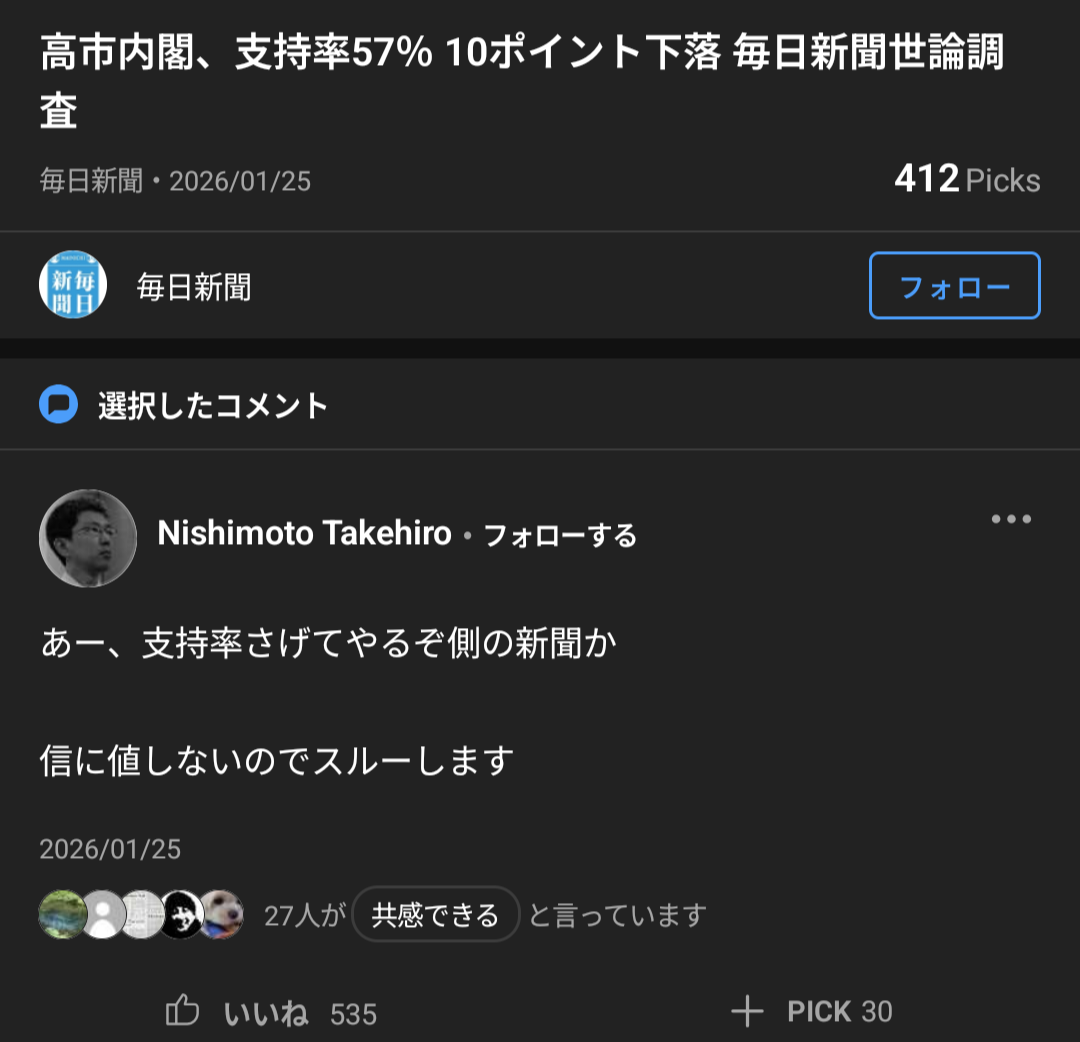The width and height of the screenshot is (1080, 1042).
Task: Open the three-dot menu on Nishimoto's comment
Action: pos(1010,519)
